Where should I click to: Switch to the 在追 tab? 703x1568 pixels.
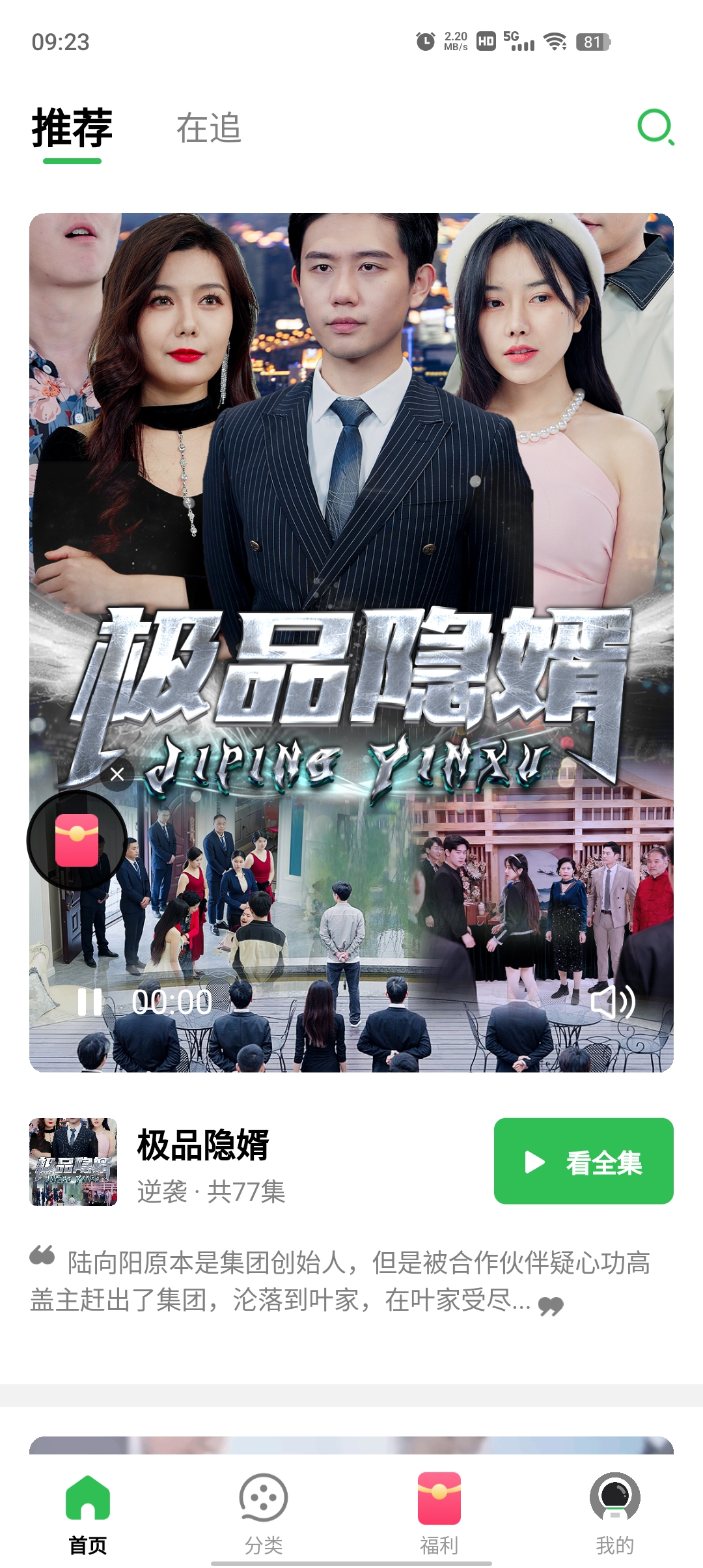click(x=209, y=128)
